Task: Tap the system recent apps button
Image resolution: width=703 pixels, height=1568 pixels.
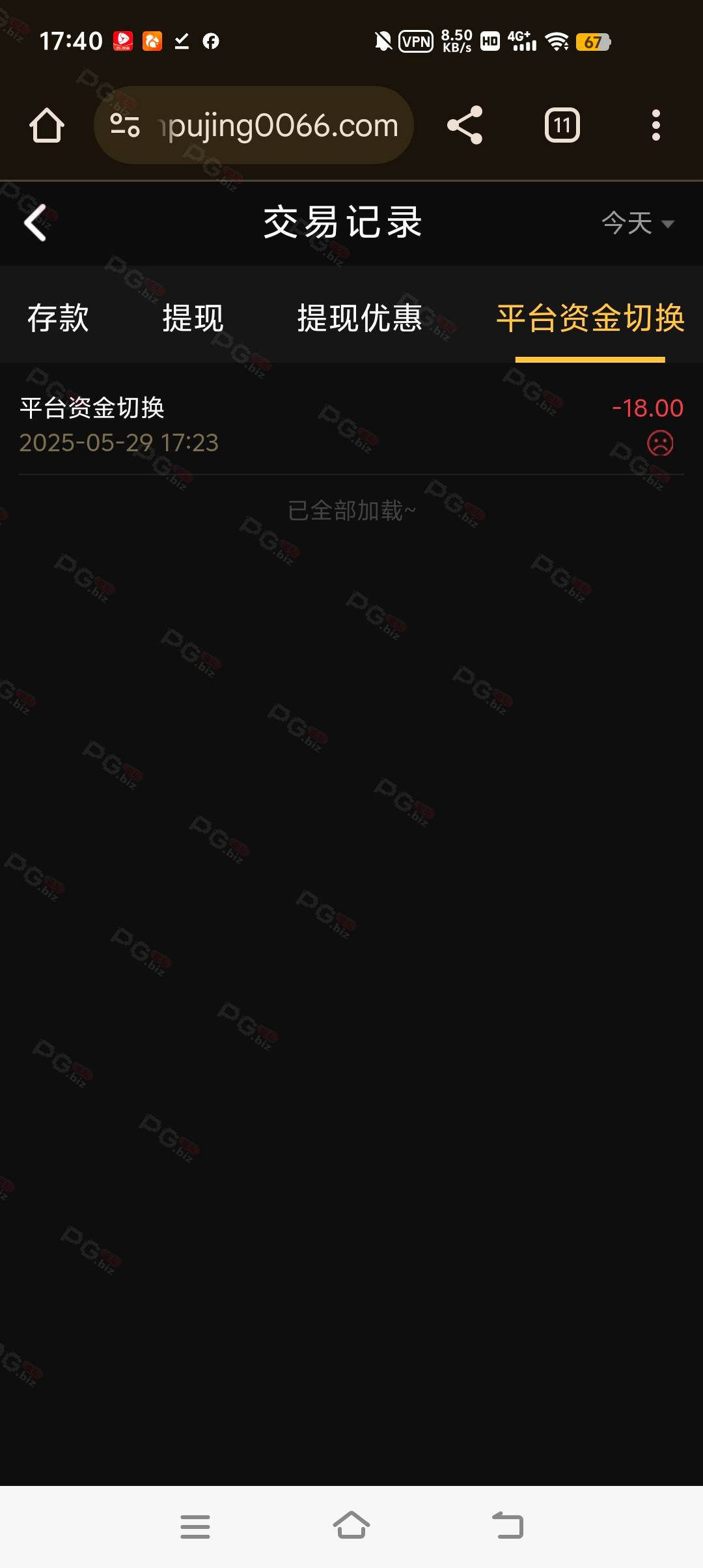Action: click(x=195, y=1526)
